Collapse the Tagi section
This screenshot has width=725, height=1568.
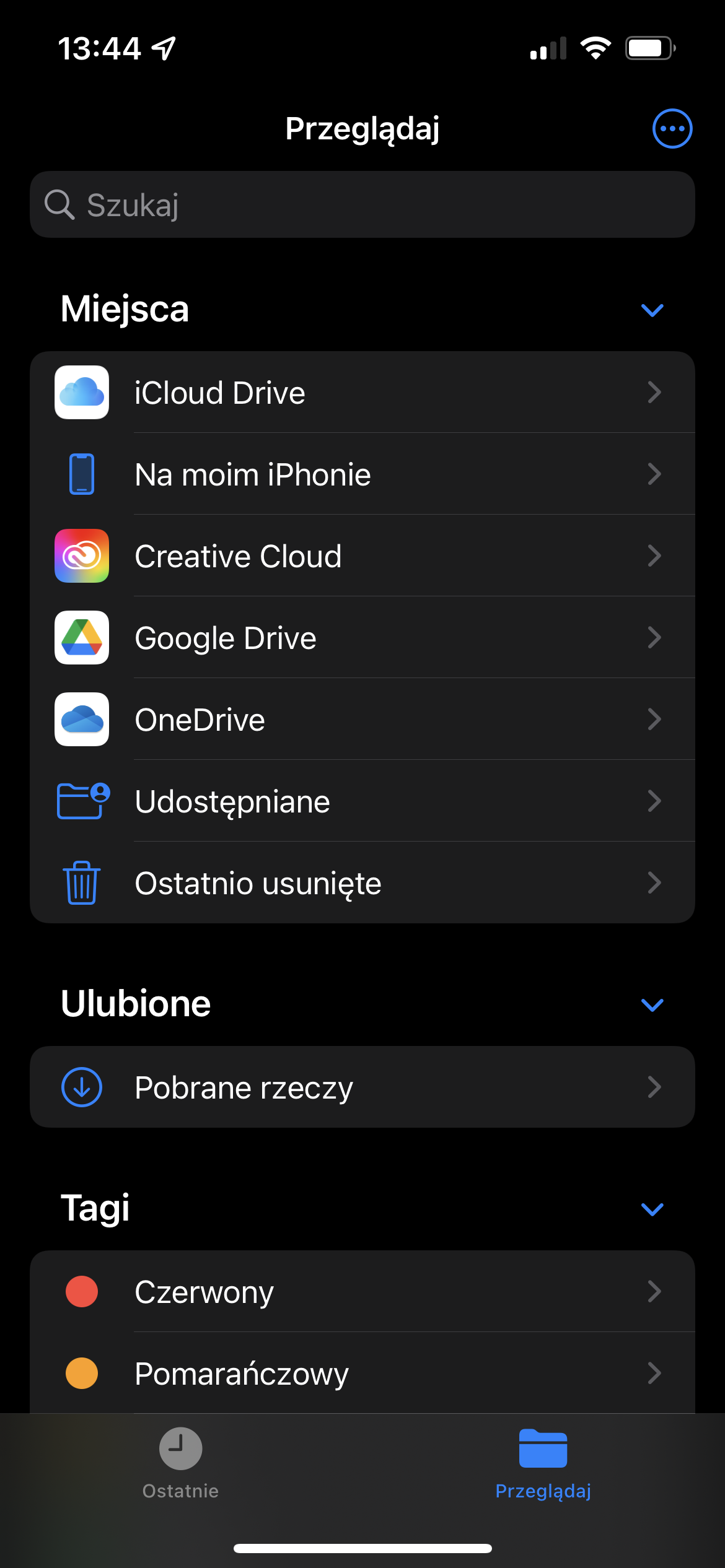pos(652,1209)
